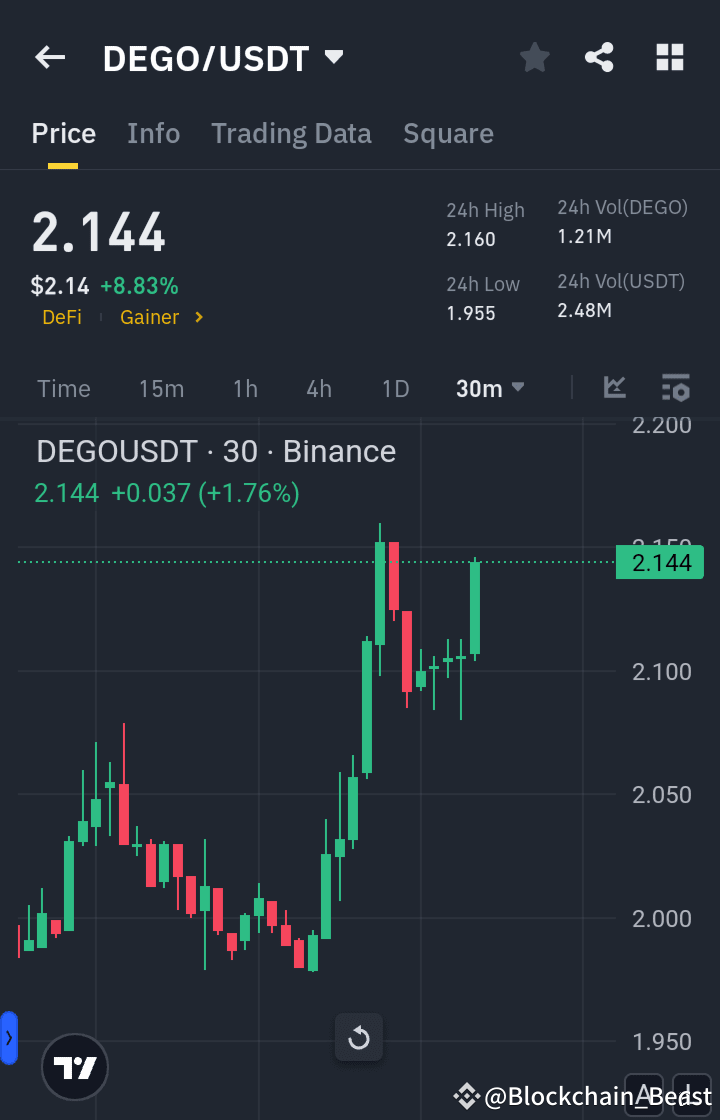This screenshot has width=720, height=1120.
Task: Select the chart style line icon
Action: pos(614,388)
